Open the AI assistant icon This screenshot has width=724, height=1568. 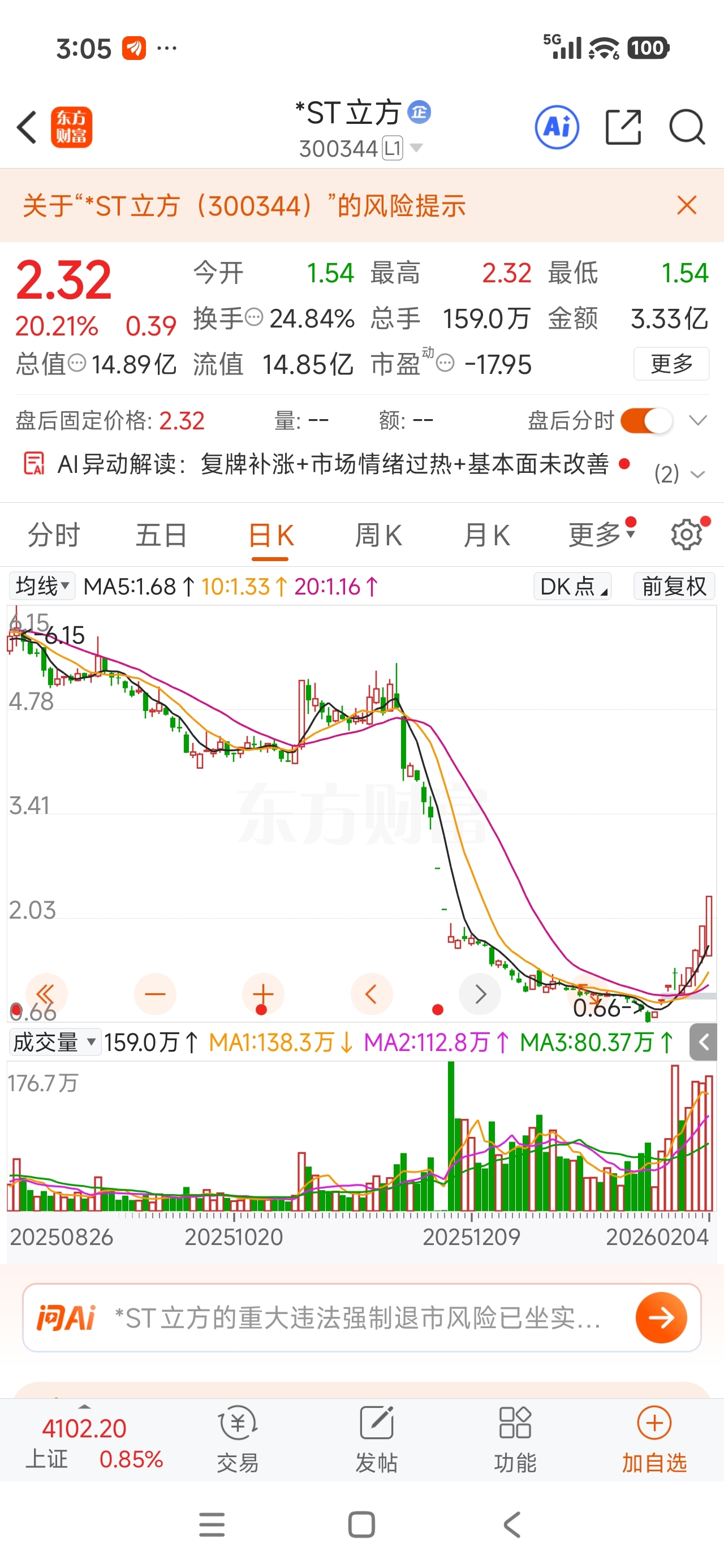pos(557,128)
